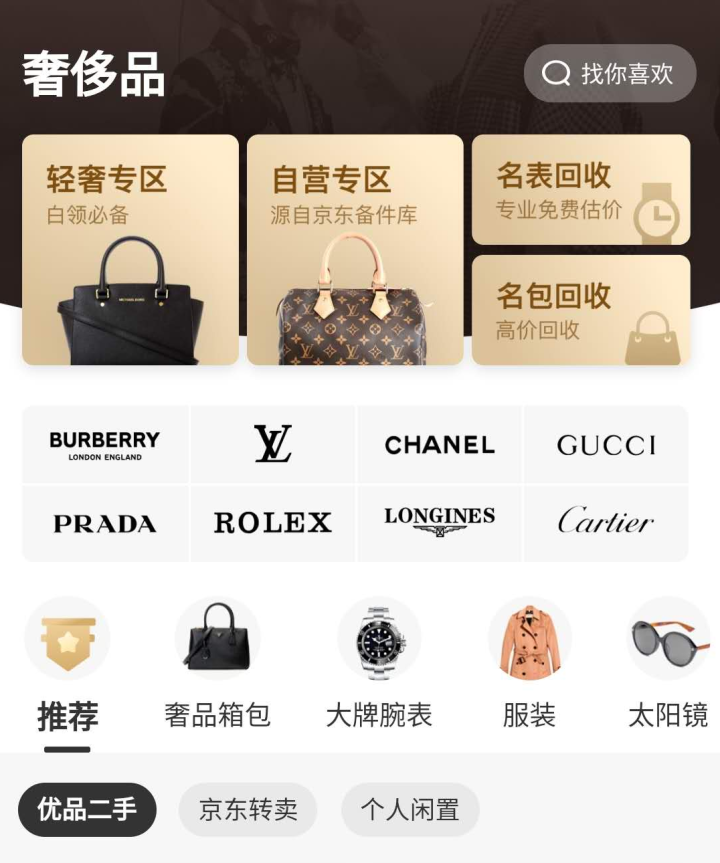Browse the Chanel brand
Image resolution: width=720 pixels, height=863 pixels.
pos(439,445)
